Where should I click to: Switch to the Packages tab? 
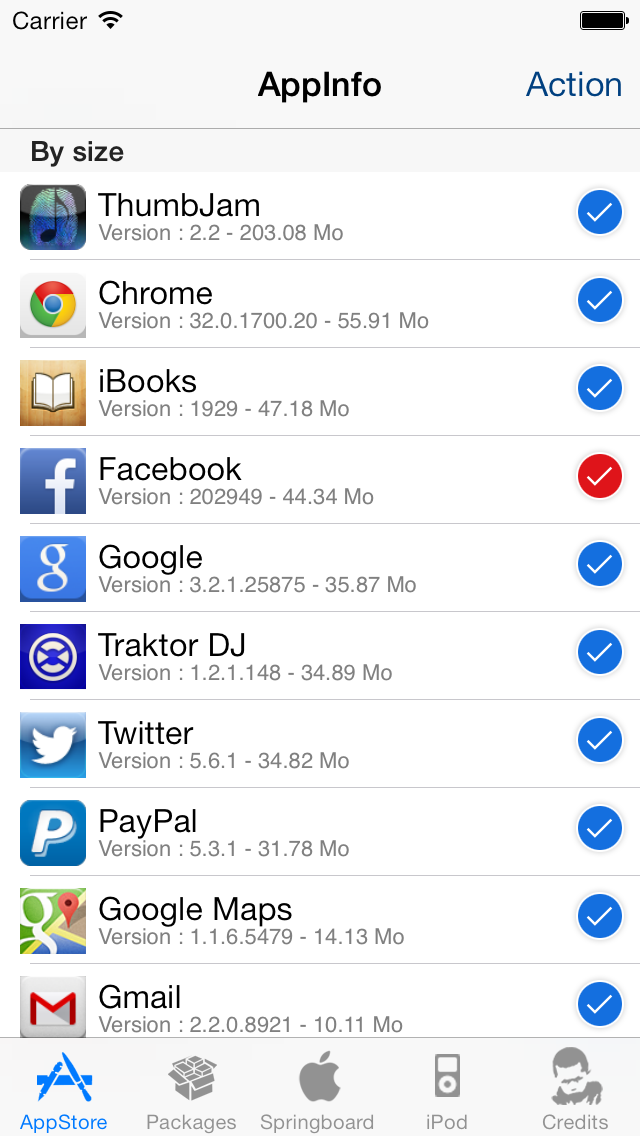pos(191,1092)
